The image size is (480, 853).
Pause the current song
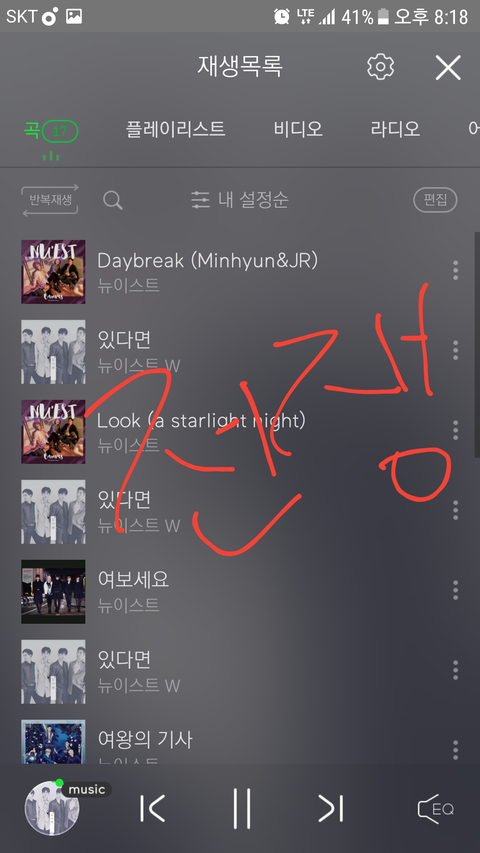[x=242, y=808]
